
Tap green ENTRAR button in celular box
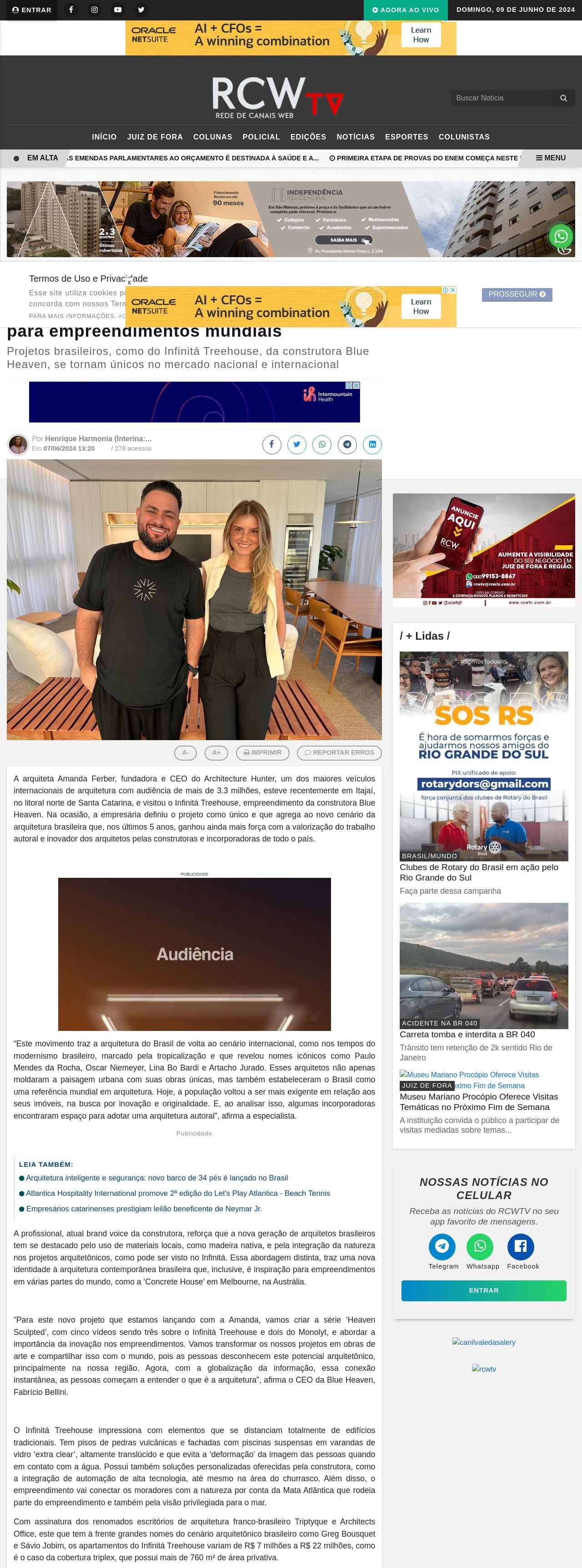point(483,1290)
